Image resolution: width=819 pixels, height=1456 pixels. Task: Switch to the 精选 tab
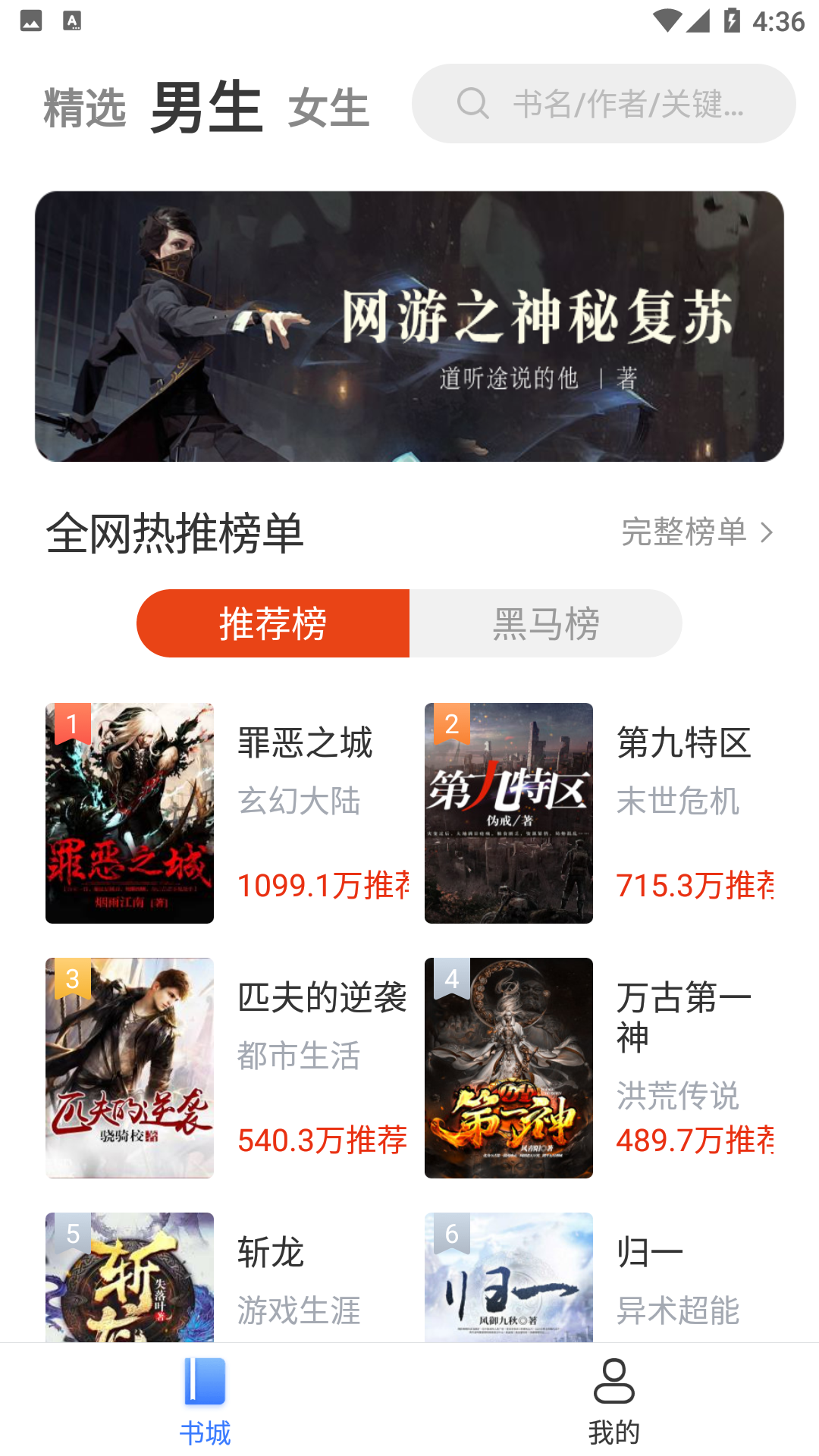(86, 108)
